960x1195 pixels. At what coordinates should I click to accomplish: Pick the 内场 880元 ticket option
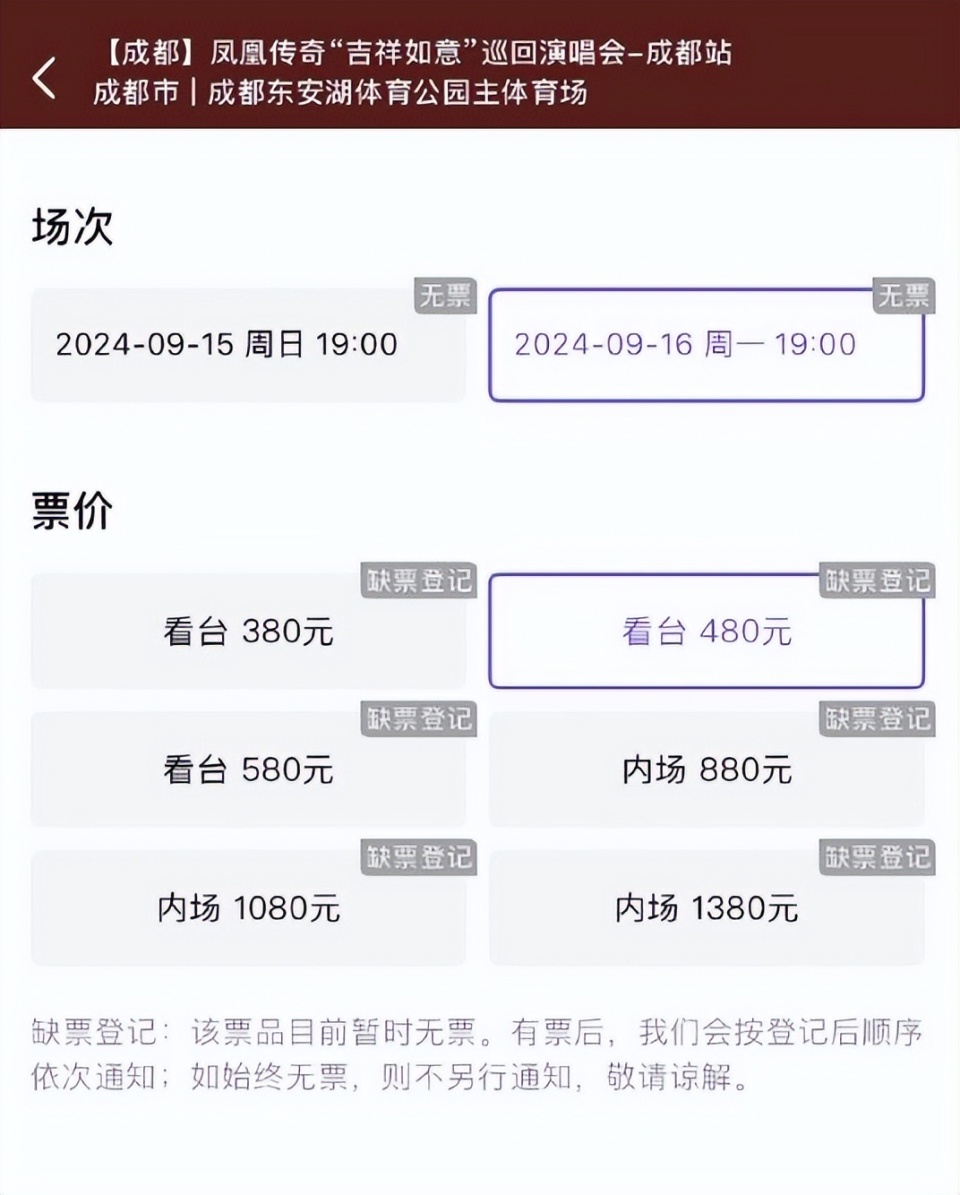[706, 770]
